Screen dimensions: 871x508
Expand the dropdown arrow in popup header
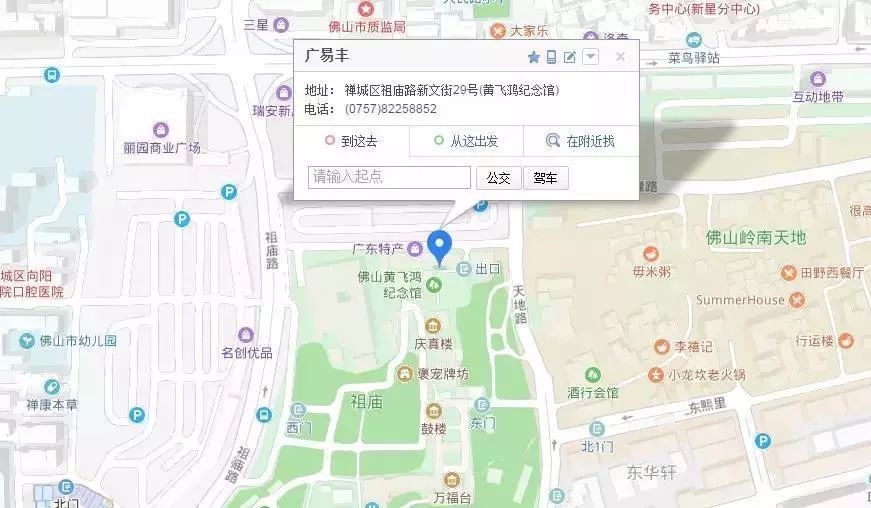[590, 57]
